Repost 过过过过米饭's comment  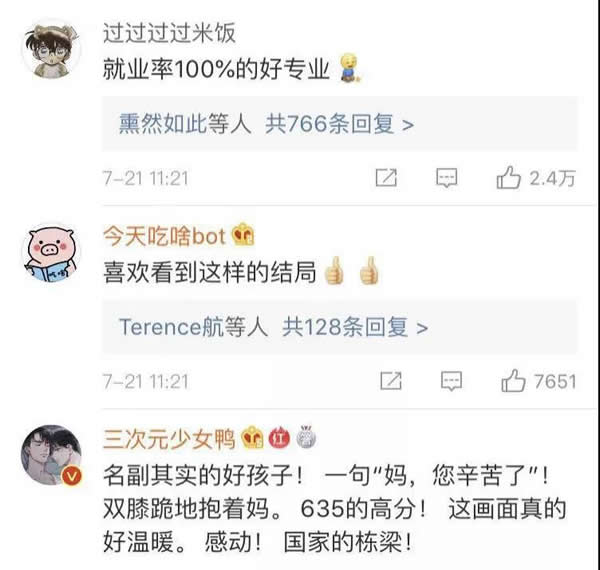pyautogui.click(x=386, y=178)
